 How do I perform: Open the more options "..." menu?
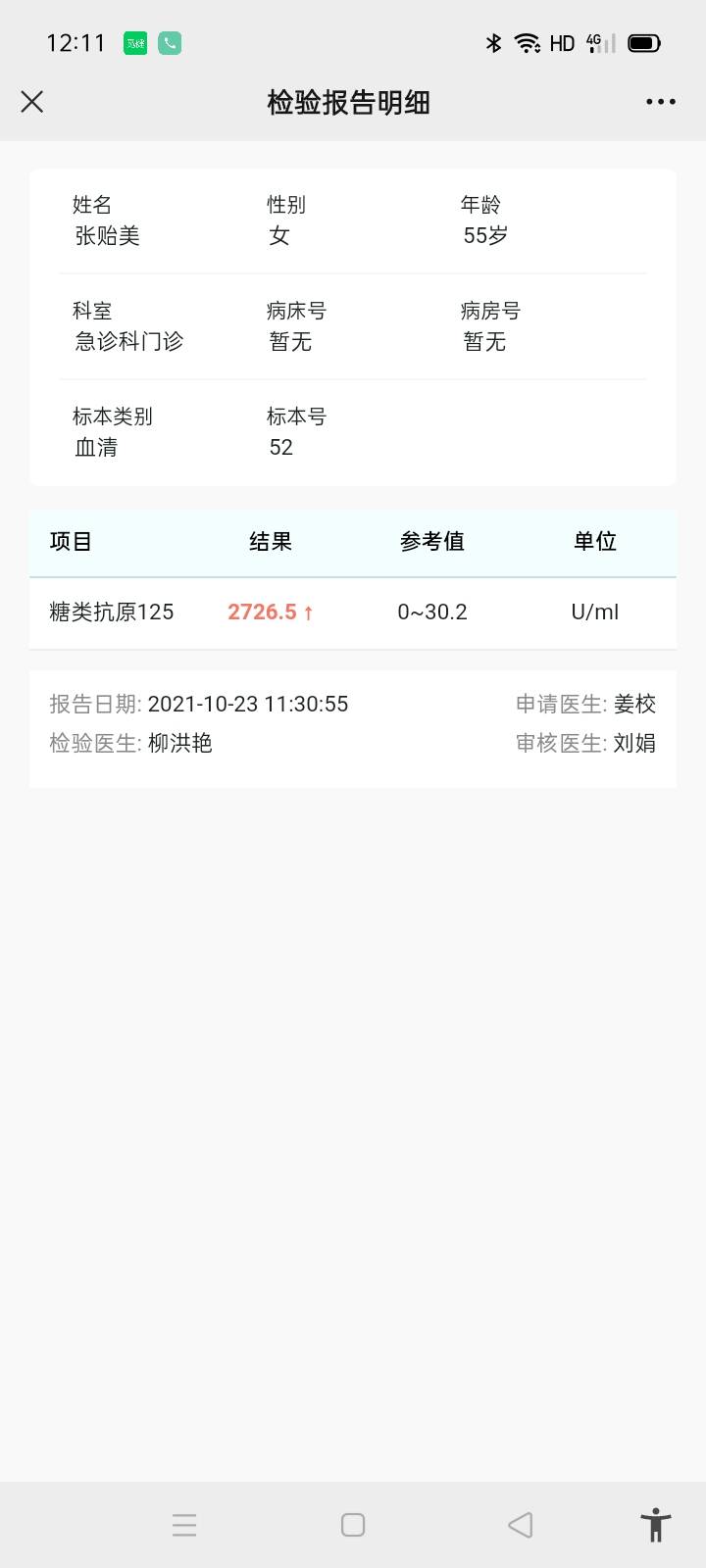tap(661, 101)
